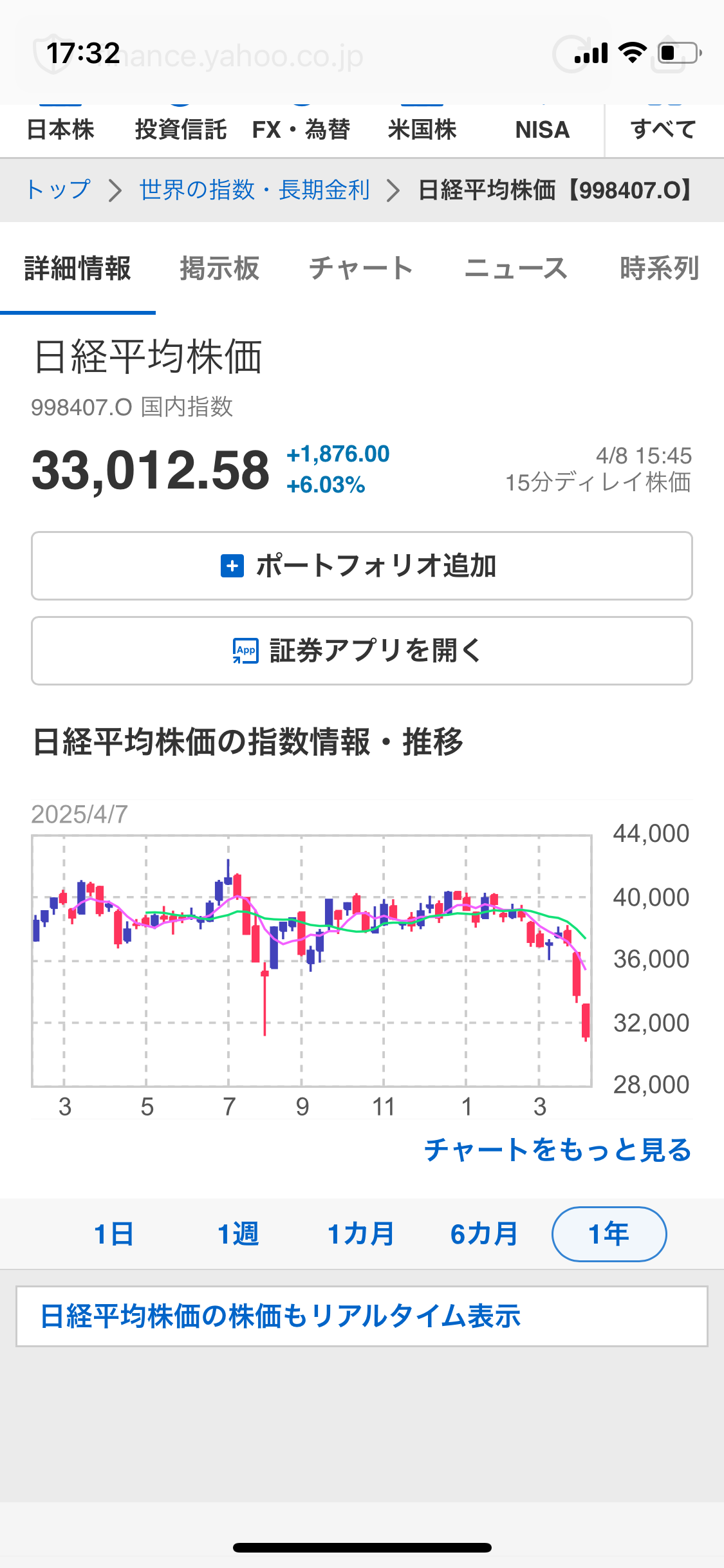Select the 1日 chart range
Screen dimensions: 724x1568
(114, 1234)
